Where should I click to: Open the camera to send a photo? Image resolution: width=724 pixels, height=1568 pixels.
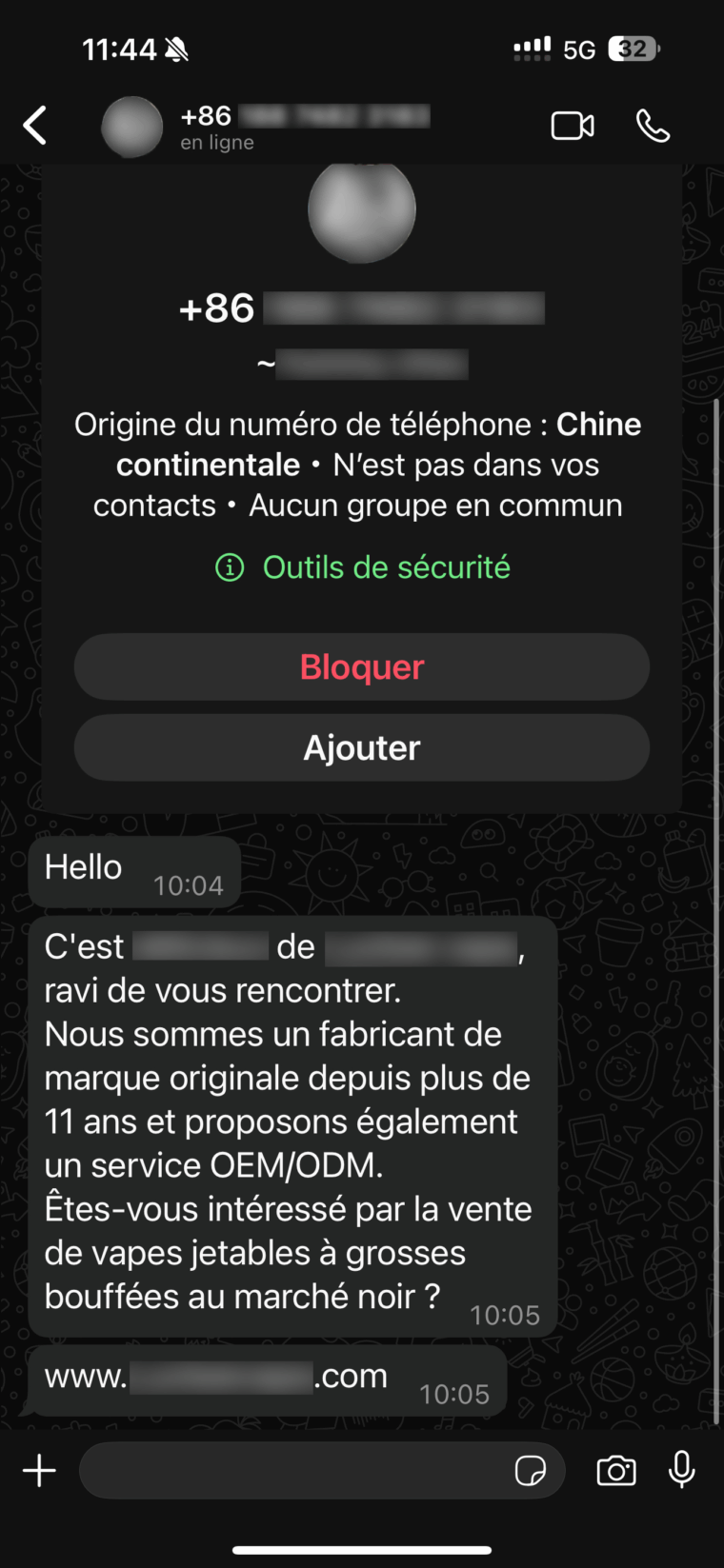[616, 1471]
